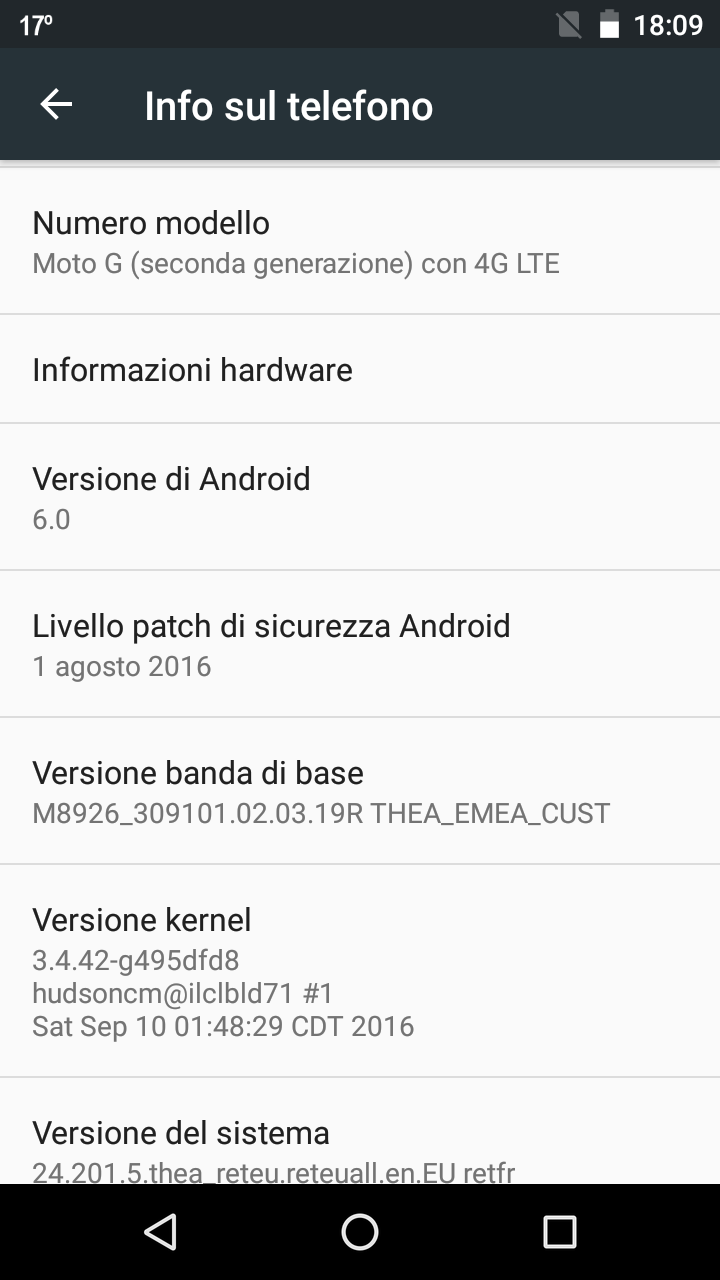The height and width of the screenshot is (1280, 720).
Task: Open recent apps from the navigation bar
Action: click(559, 1232)
